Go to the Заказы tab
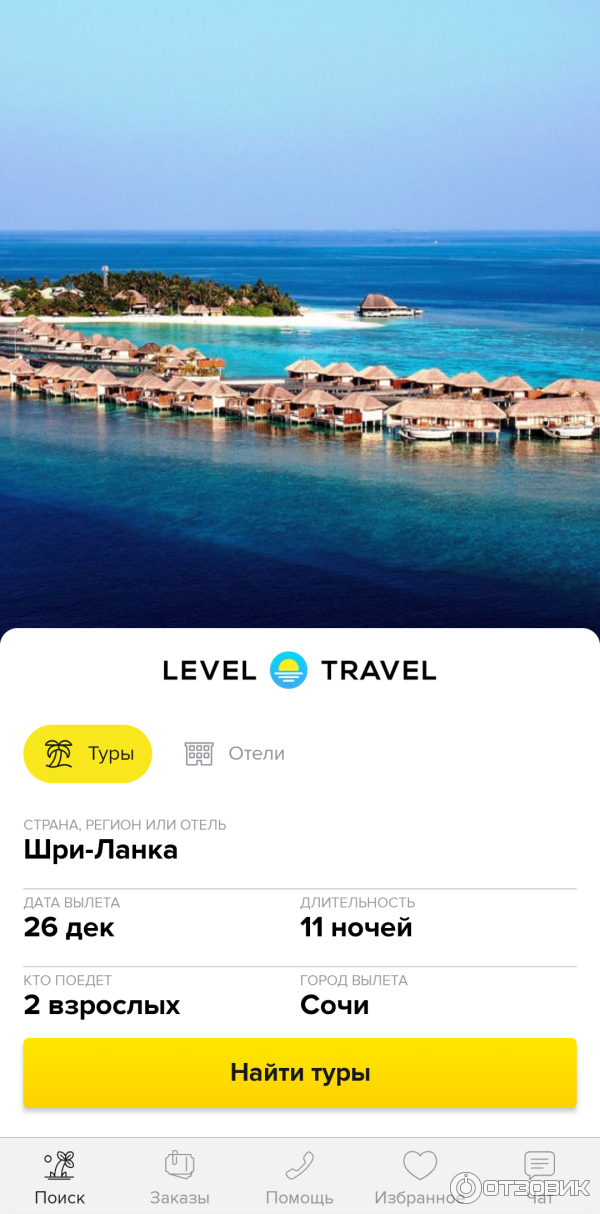This screenshot has height=1214, width=600. click(x=180, y=1177)
